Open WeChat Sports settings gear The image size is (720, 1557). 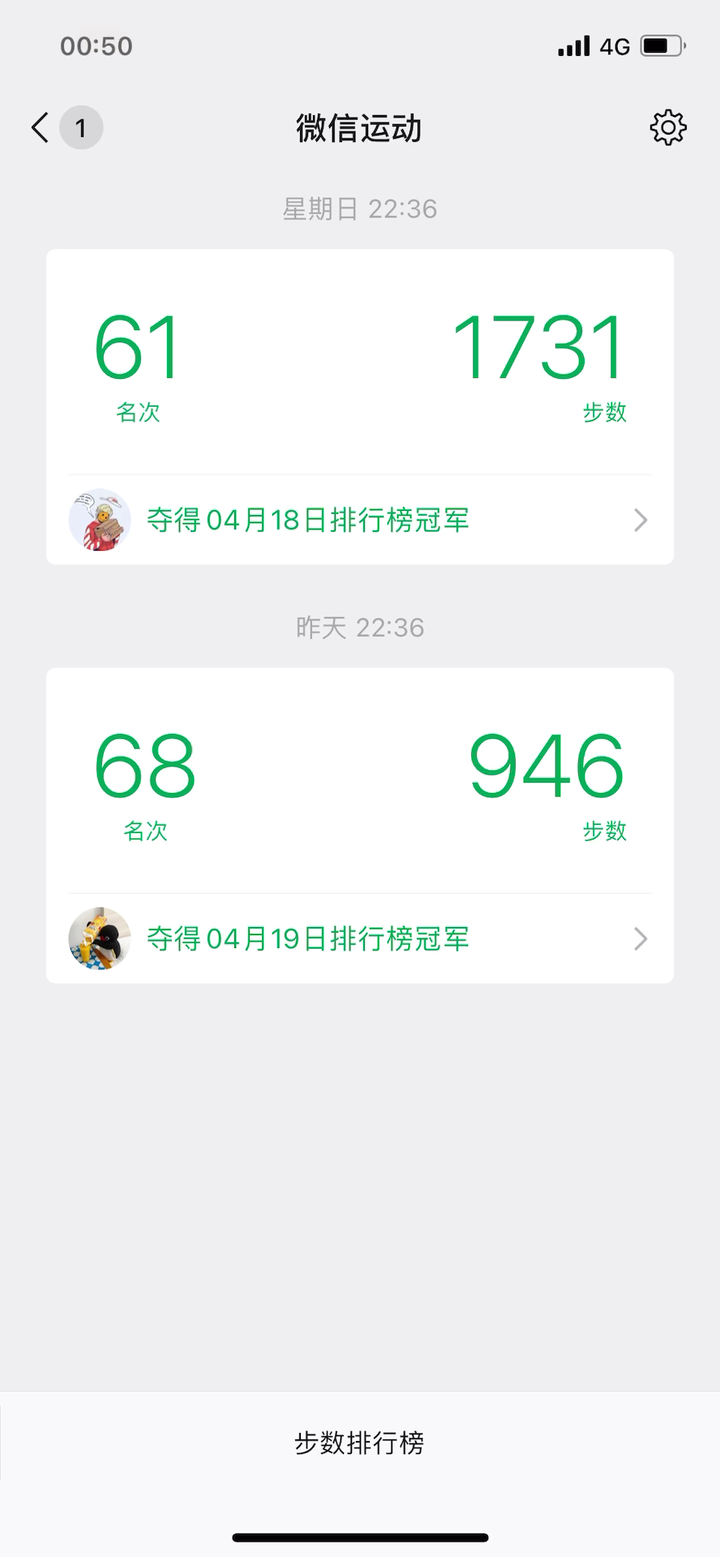pos(668,128)
